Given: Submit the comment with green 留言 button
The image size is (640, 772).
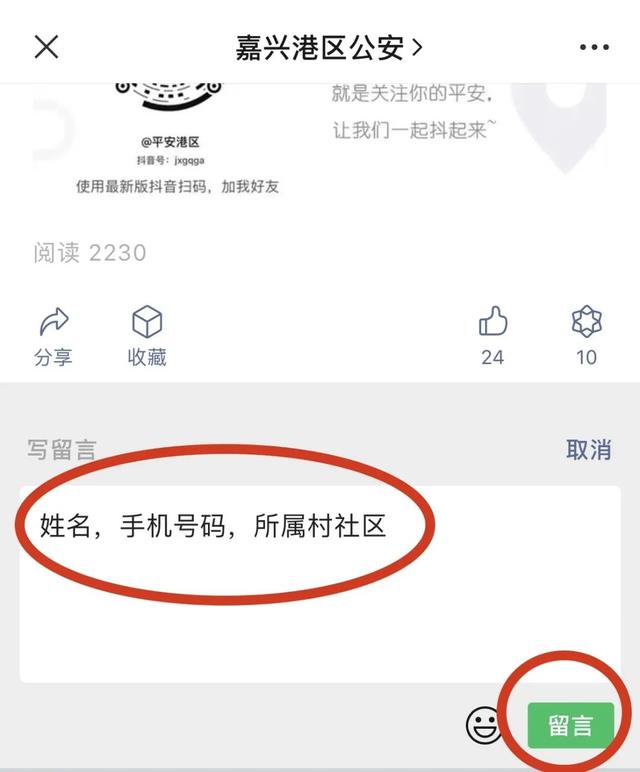Looking at the screenshot, I should (x=570, y=725).
